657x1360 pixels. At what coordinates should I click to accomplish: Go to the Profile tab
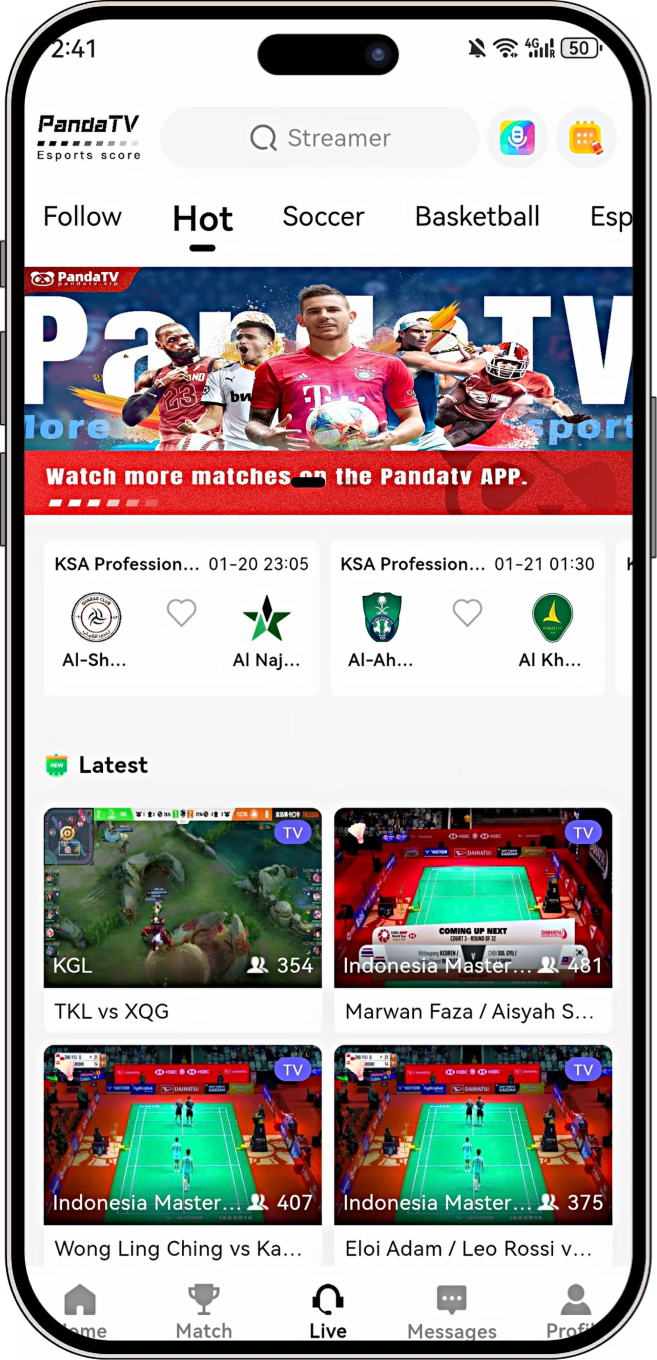[x=576, y=1310]
